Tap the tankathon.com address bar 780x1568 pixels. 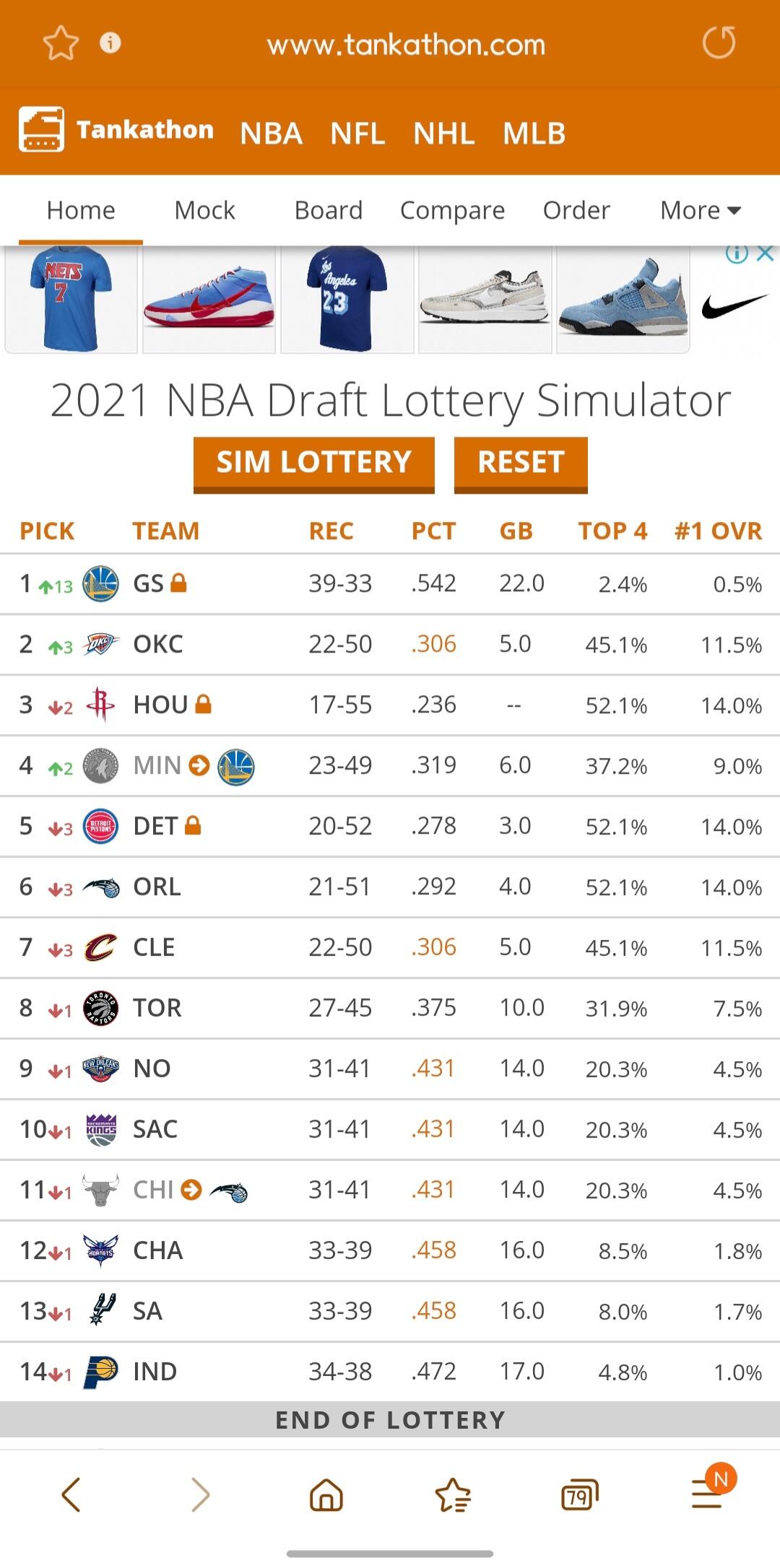tap(406, 45)
